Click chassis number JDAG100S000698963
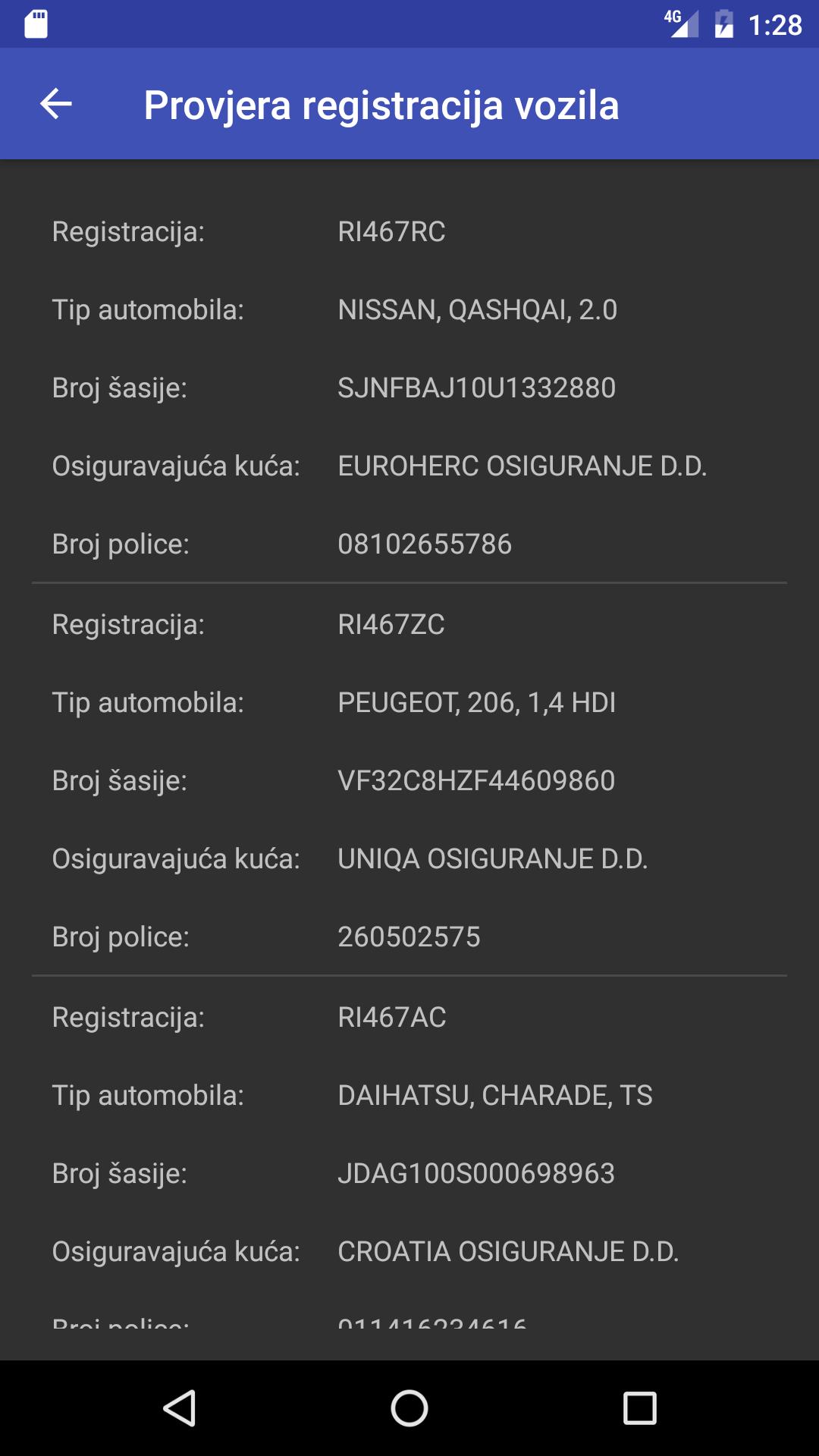This screenshot has width=819, height=1456. (x=478, y=1173)
